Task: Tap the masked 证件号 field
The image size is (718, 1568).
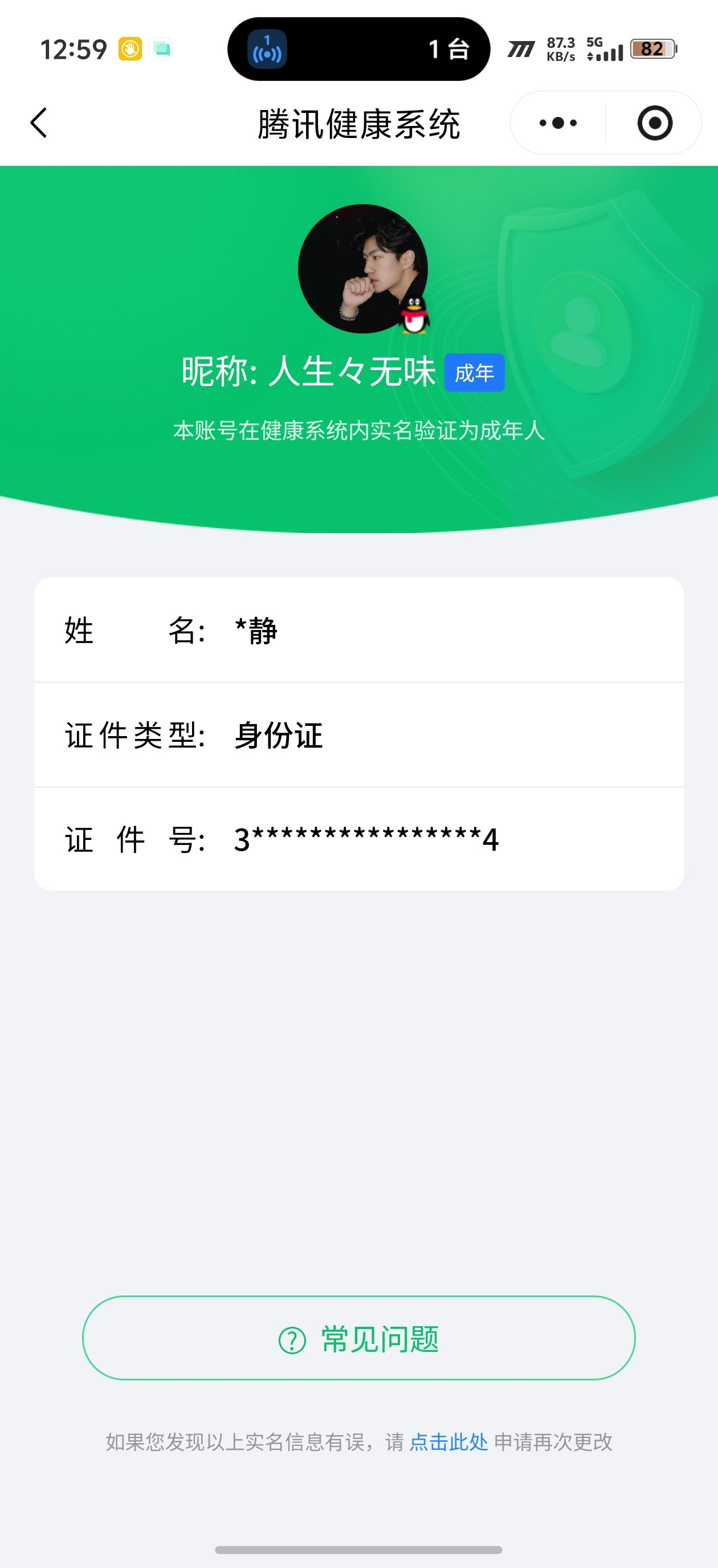Action: (x=359, y=840)
